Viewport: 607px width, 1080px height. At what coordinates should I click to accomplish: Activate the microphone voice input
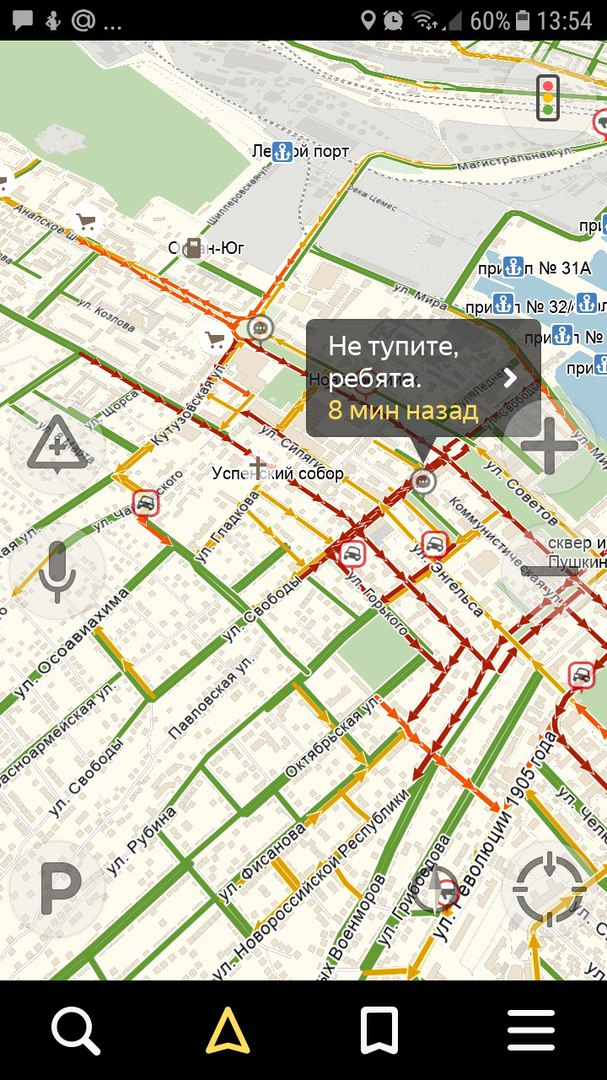point(57,571)
